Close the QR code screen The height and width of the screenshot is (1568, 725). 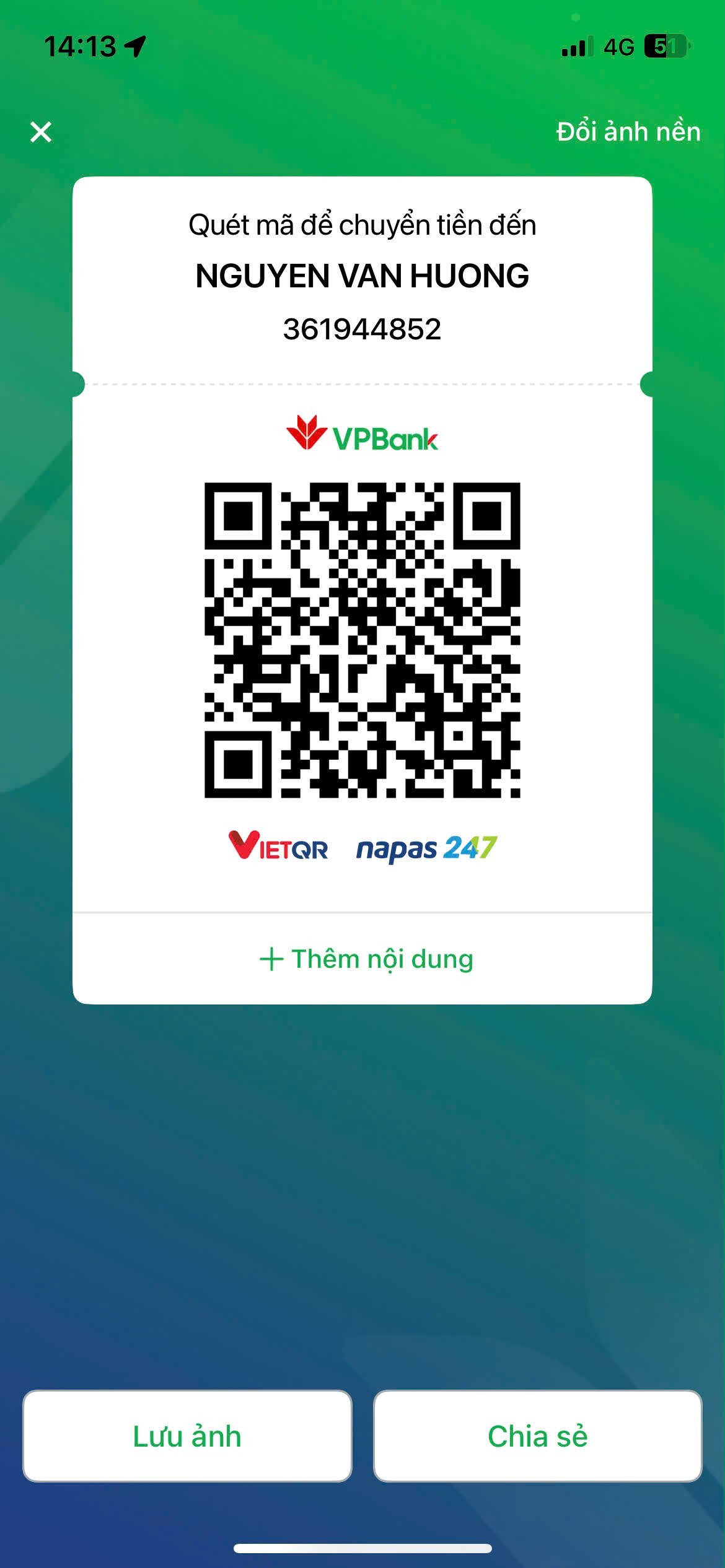click(x=41, y=132)
